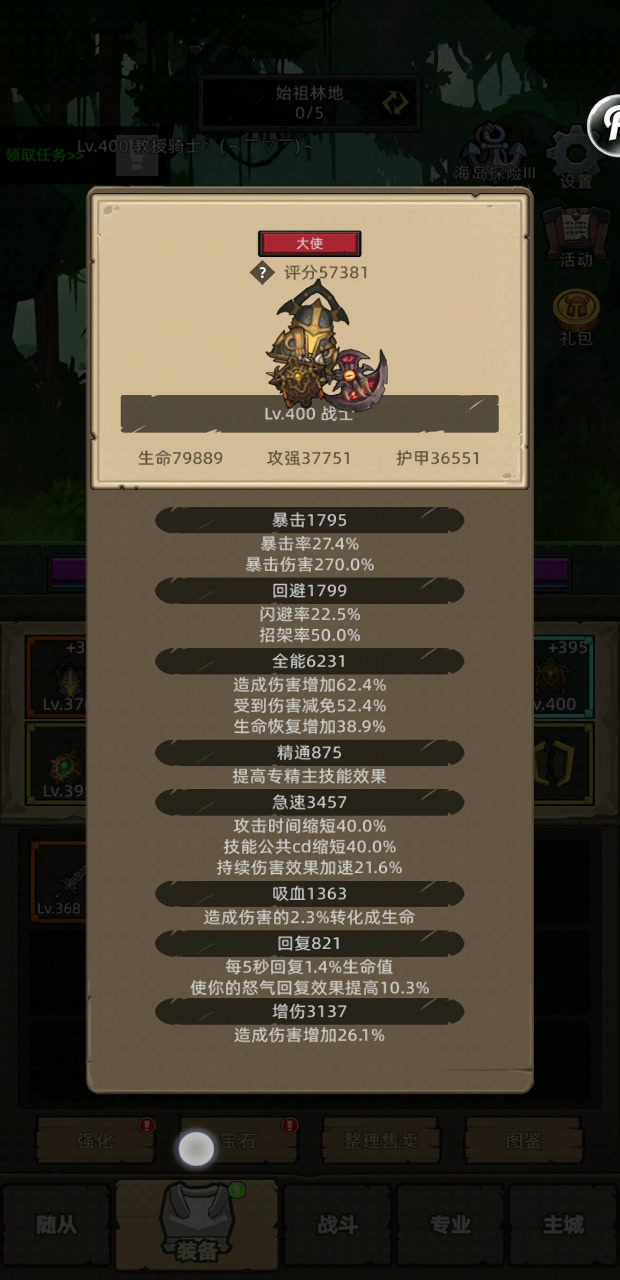Viewport: 620px width, 1280px height.
Task: Go to the 专业 tab
Action: click(x=450, y=1224)
